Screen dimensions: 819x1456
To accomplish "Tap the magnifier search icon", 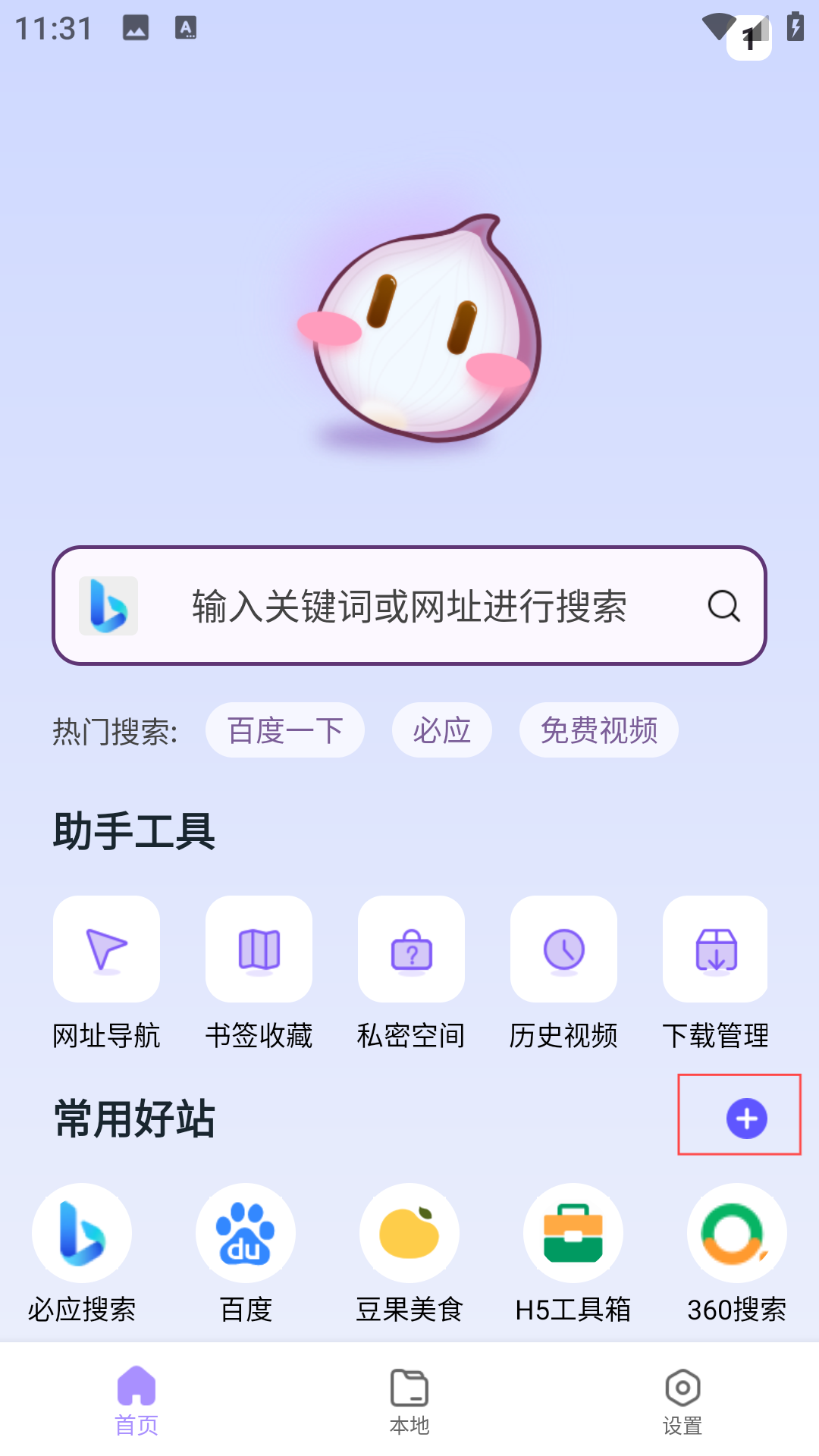I will [x=723, y=606].
